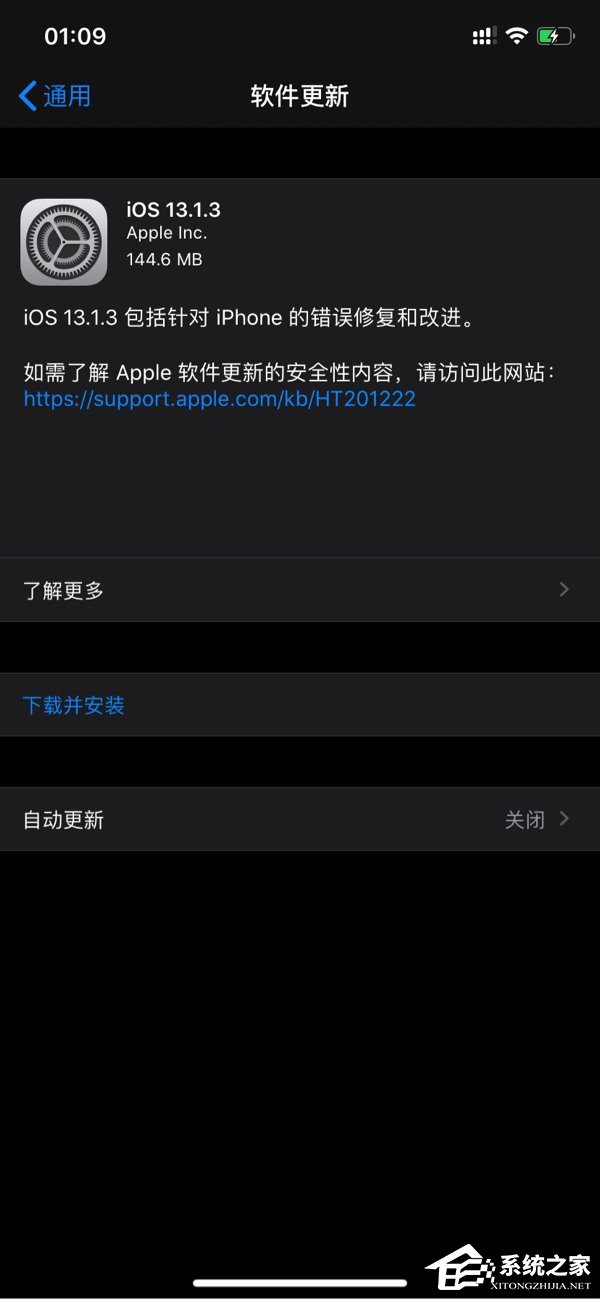The height and width of the screenshot is (1299, 600).
Task: Open 自动更新 settings
Action: pos(300,820)
